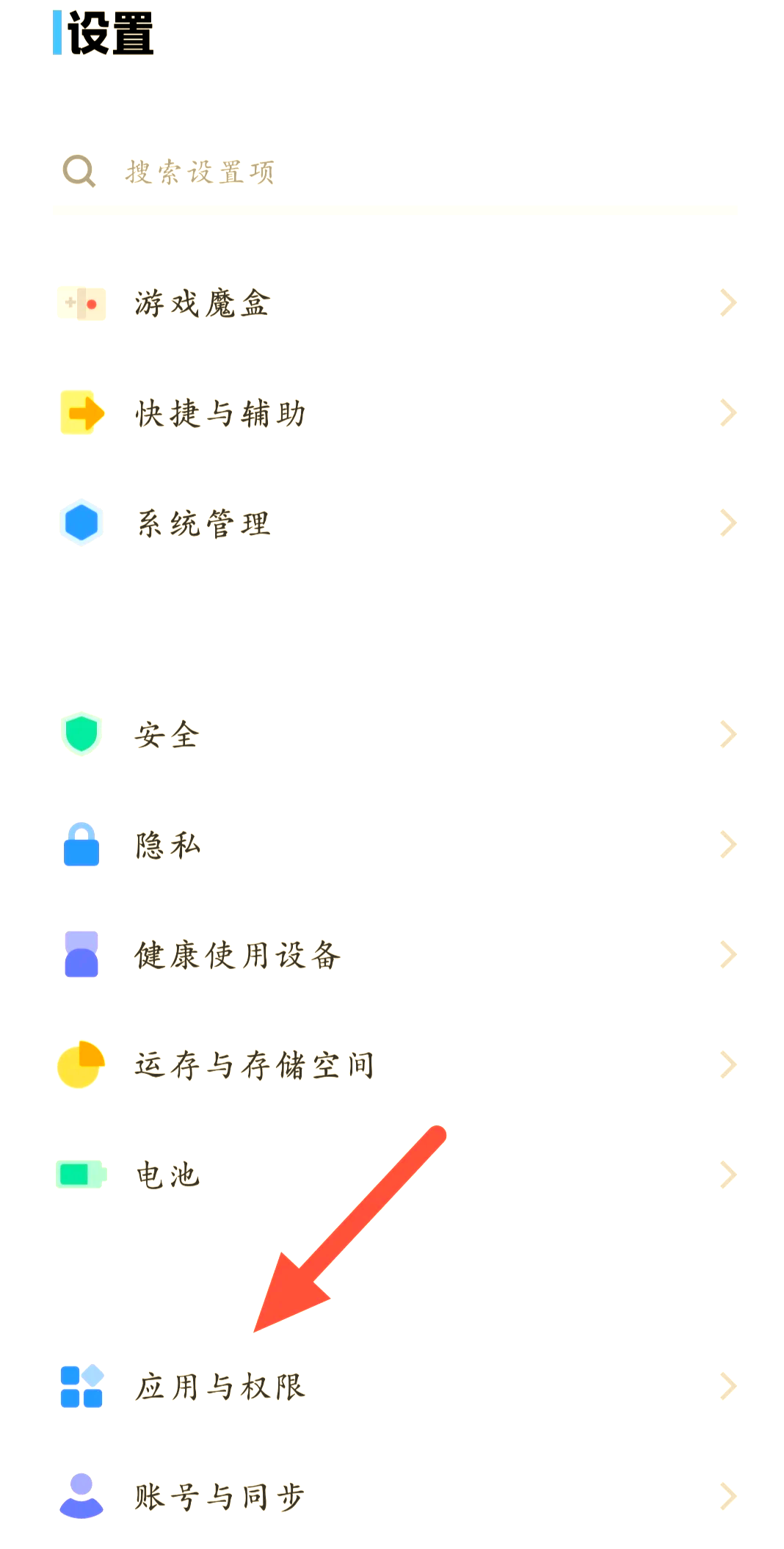
Task: Select the 游戏魔盒 game box icon
Action: (x=81, y=303)
